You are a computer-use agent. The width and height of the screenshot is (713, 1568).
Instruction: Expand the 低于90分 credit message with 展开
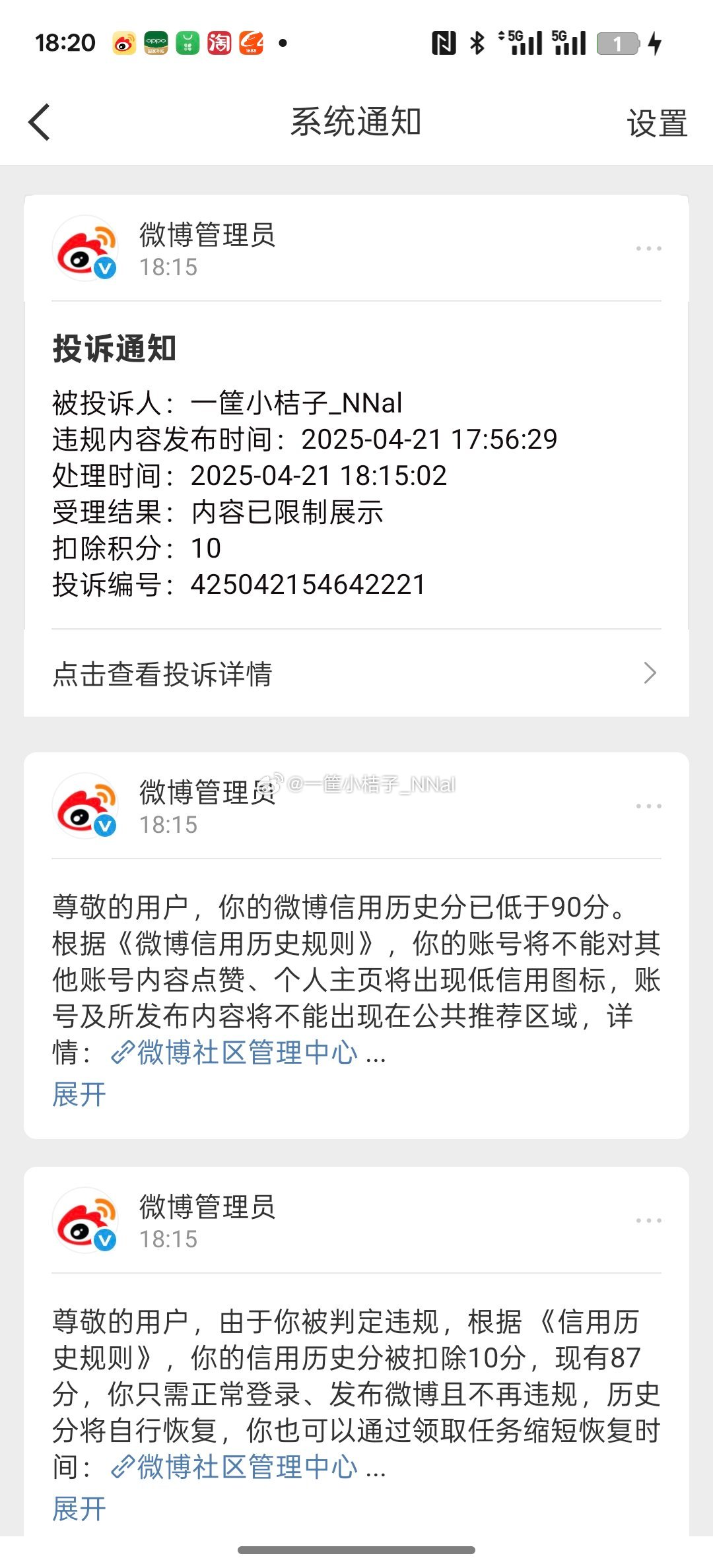(79, 1095)
